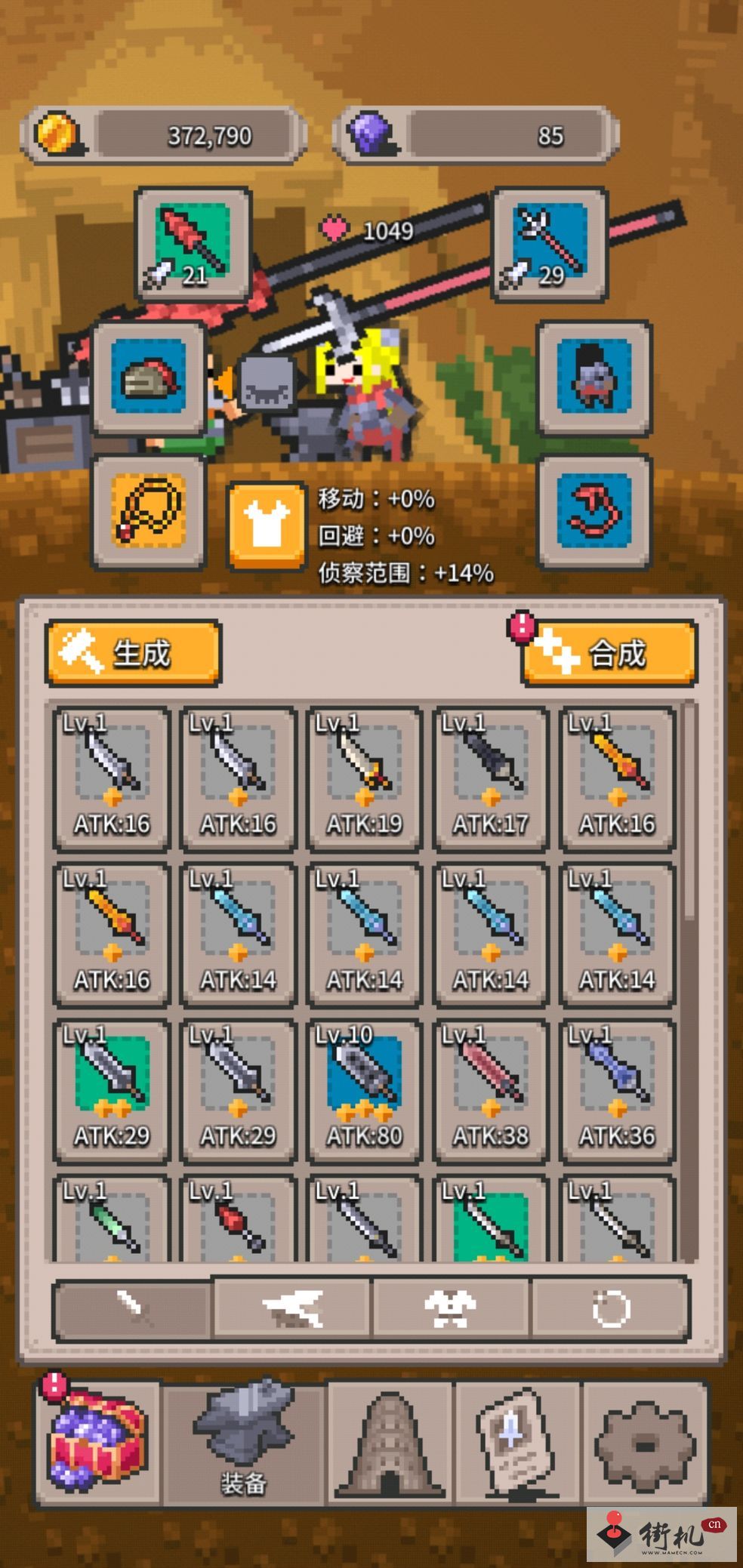
Task: Open the orange rope accessory slot
Action: (x=149, y=511)
